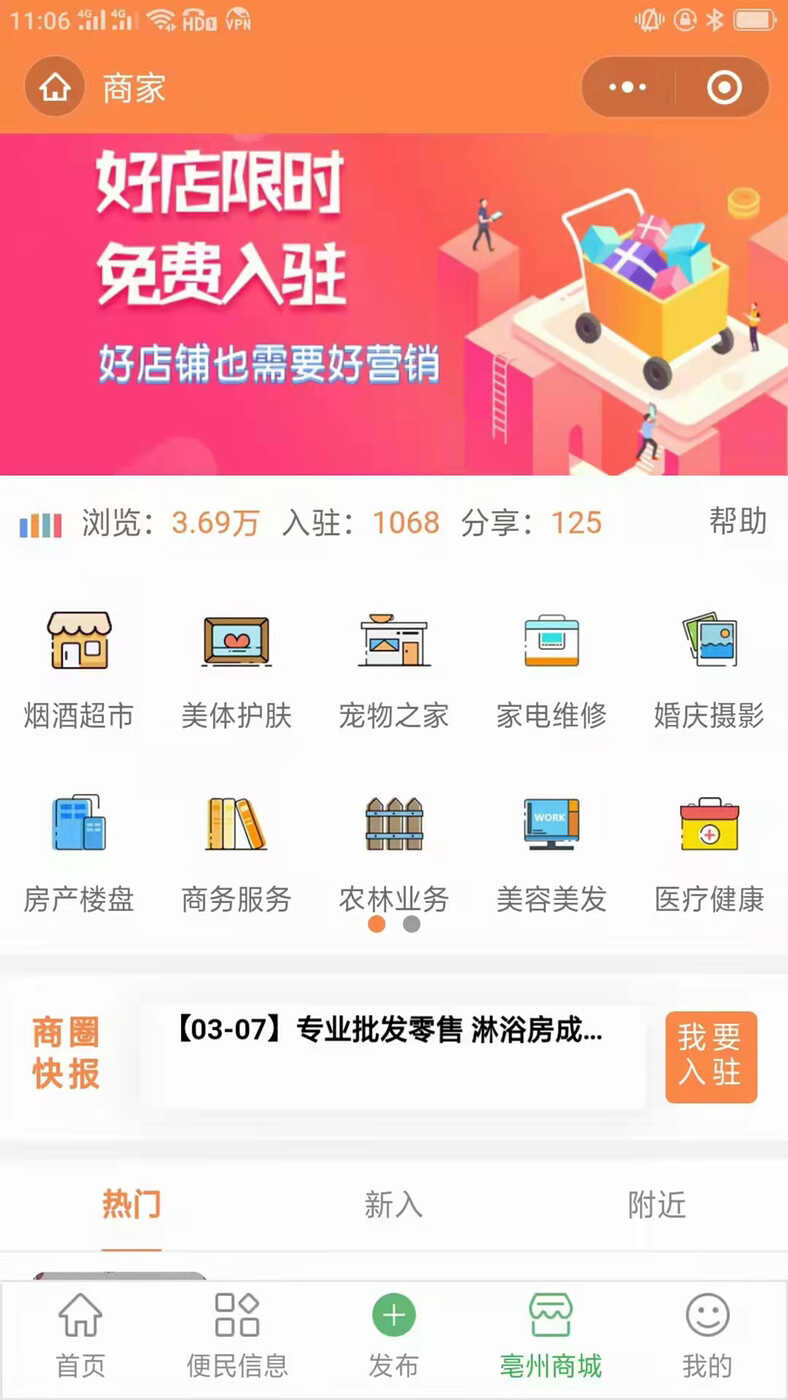This screenshot has width=788, height=1400.
Task: Open the mini program three-dot menu
Action: click(x=628, y=88)
